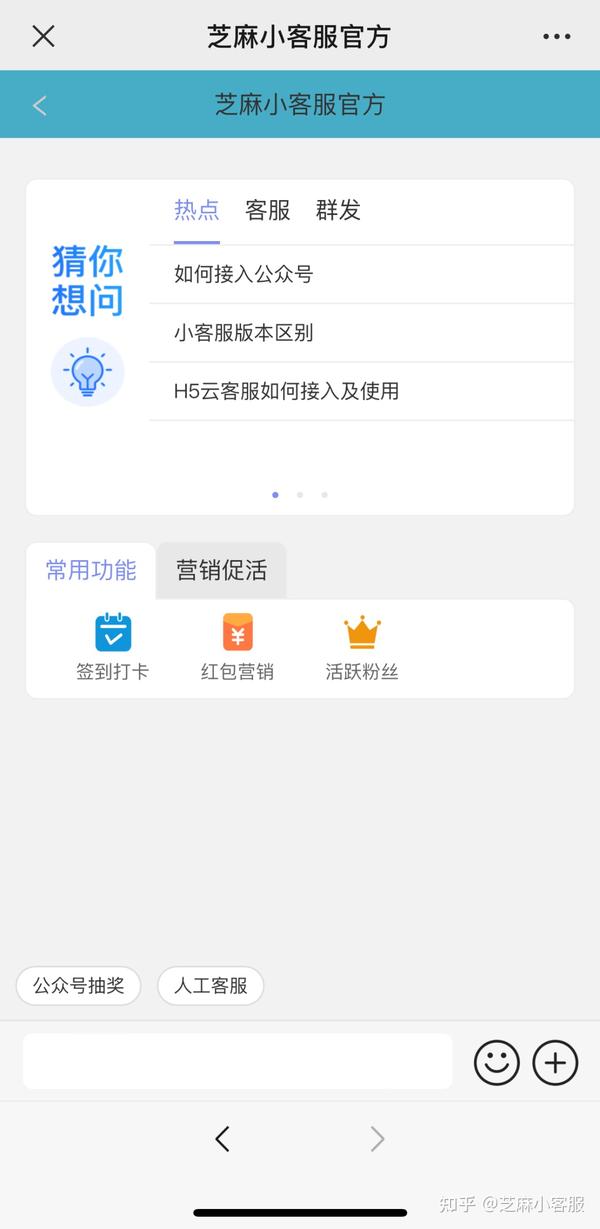Select the 热点 tab
600x1229 pixels.
[x=197, y=210]
